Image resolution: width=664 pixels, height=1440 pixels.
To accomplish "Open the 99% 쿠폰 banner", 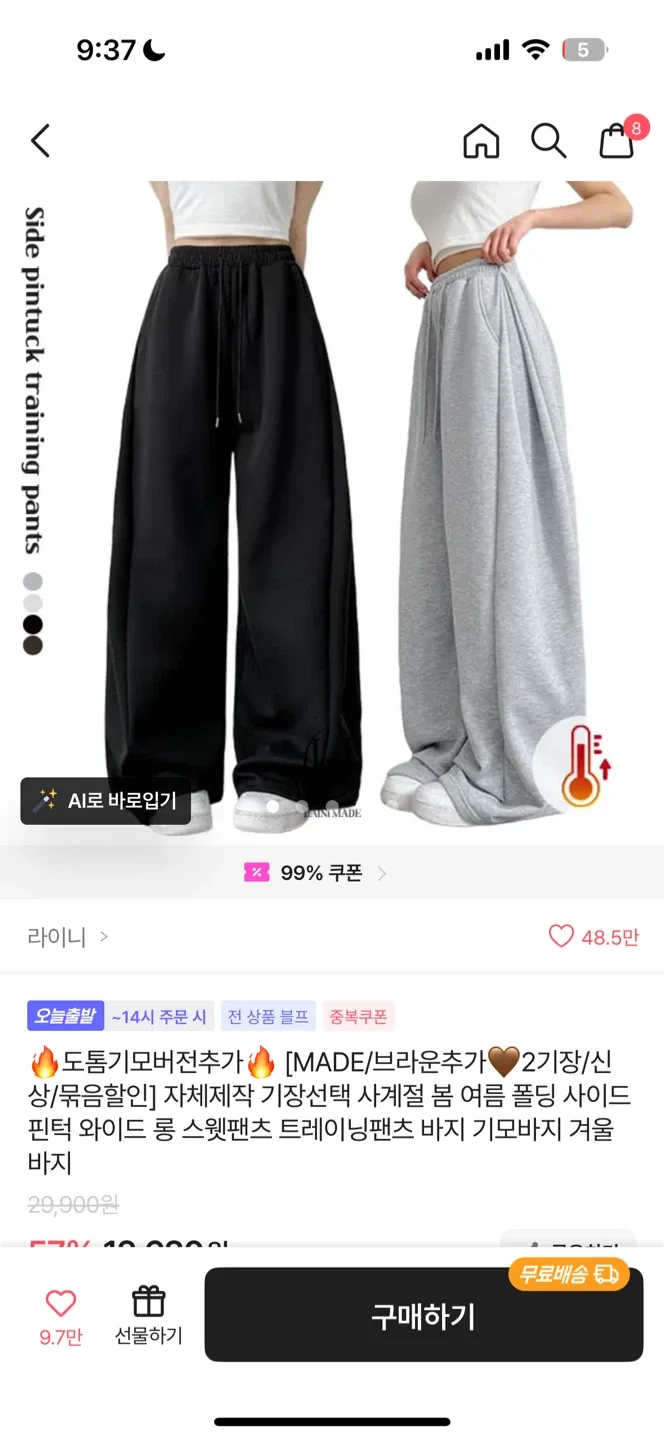I will point(316,873).
